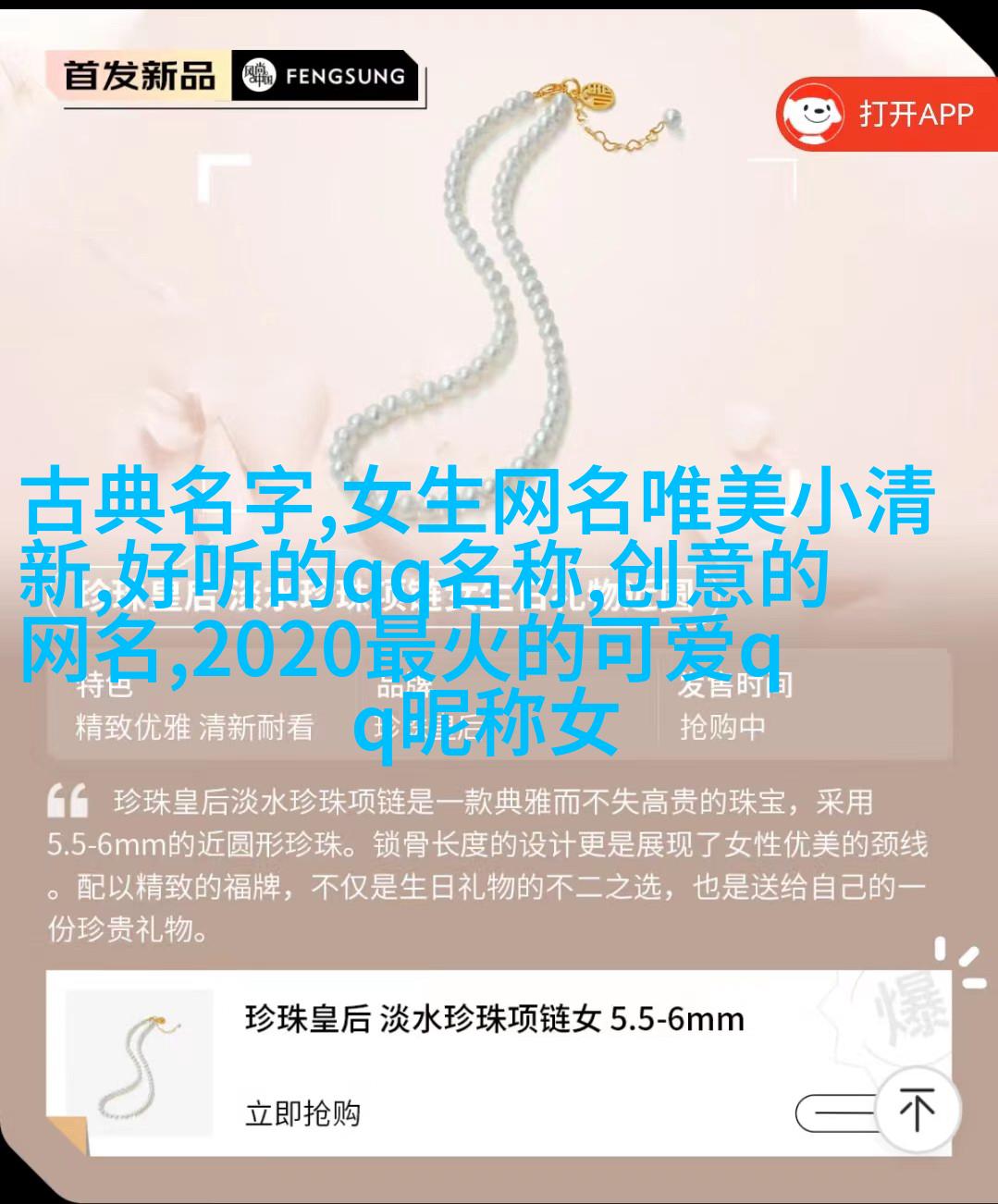Tap 立即抢购 to buy now

[302, 1112]
